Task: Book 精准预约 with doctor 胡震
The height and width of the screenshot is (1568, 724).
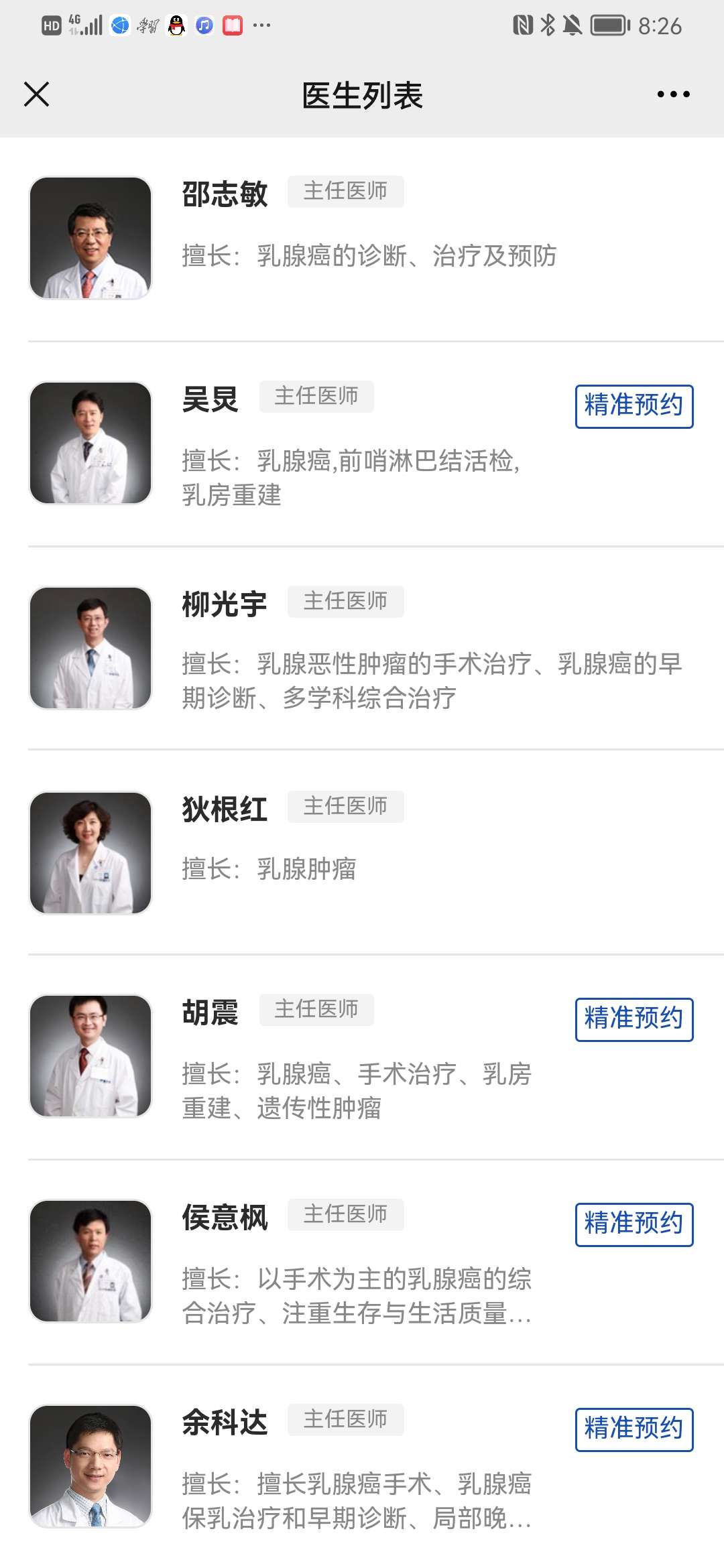Action: pos(633,1019)
